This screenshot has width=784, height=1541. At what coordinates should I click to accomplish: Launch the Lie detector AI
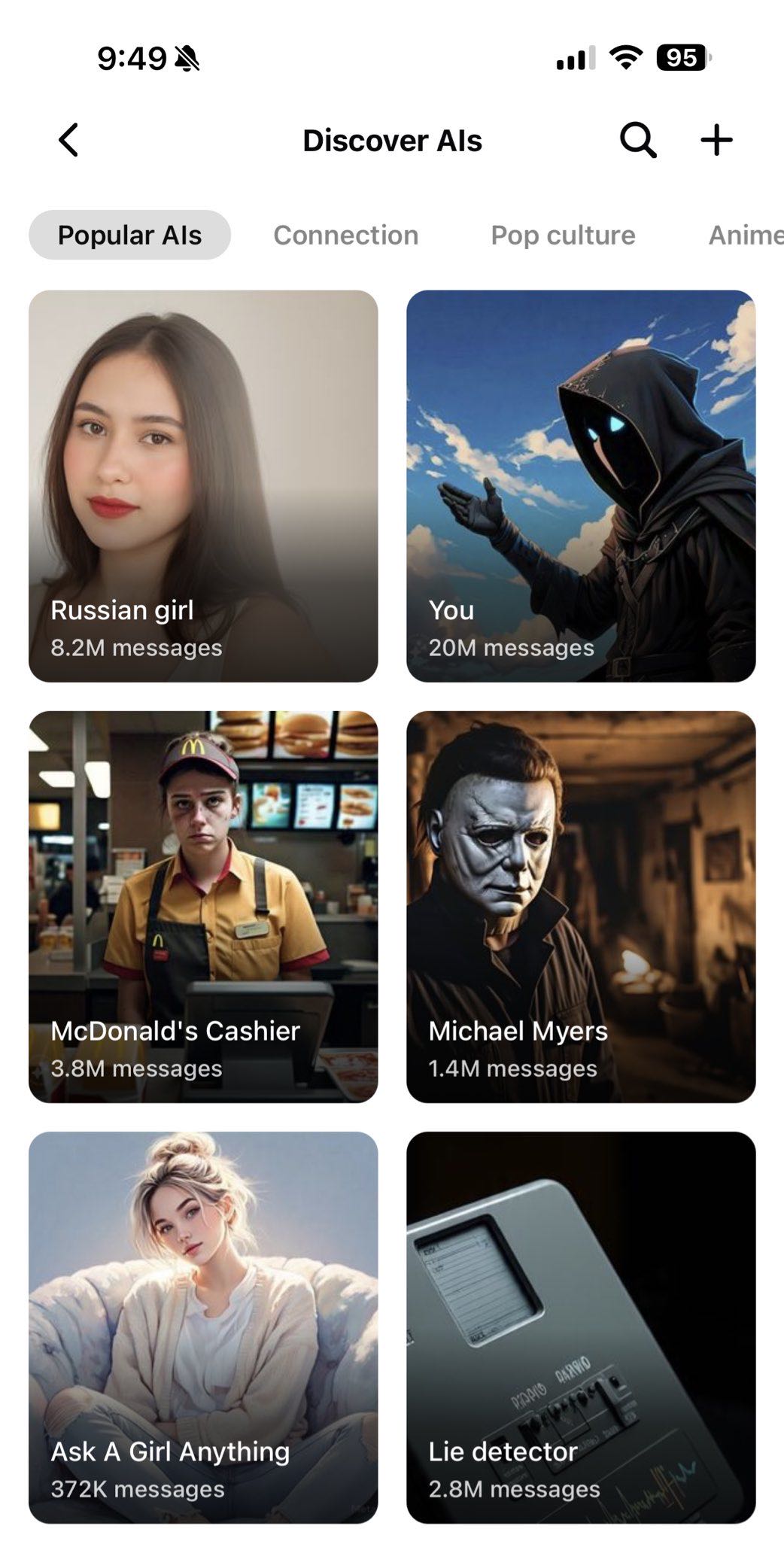(x=581, y=1327)
